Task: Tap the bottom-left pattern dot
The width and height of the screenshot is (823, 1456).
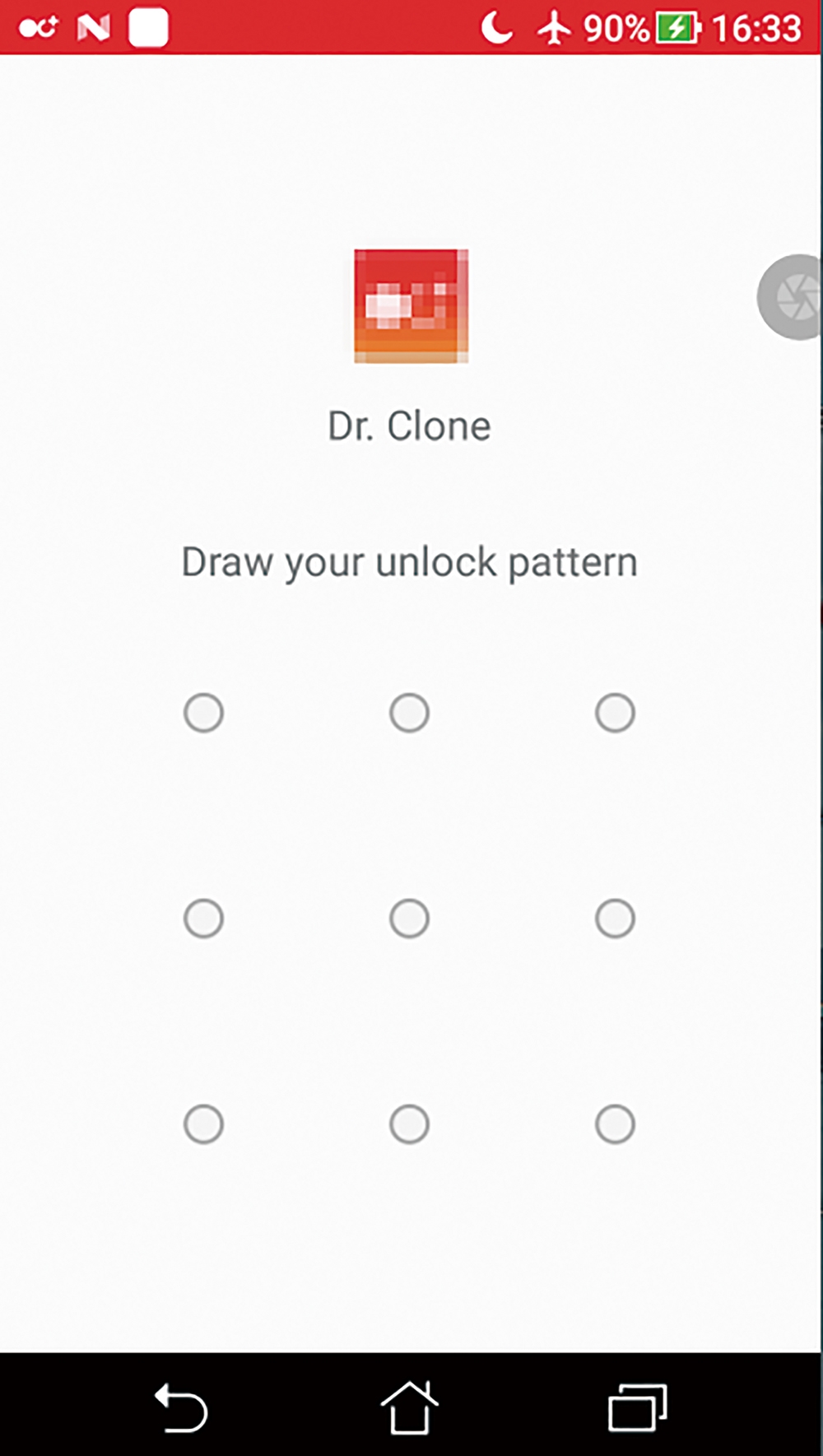Action: (x=203, y=1124)
